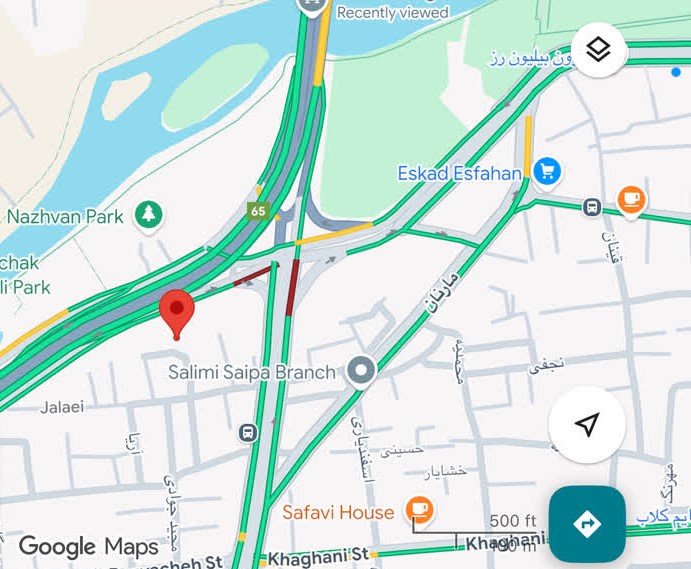Tap the orange cafe marker near Eskad Esfahan
The image size is (691, 569).
[630, 201]
